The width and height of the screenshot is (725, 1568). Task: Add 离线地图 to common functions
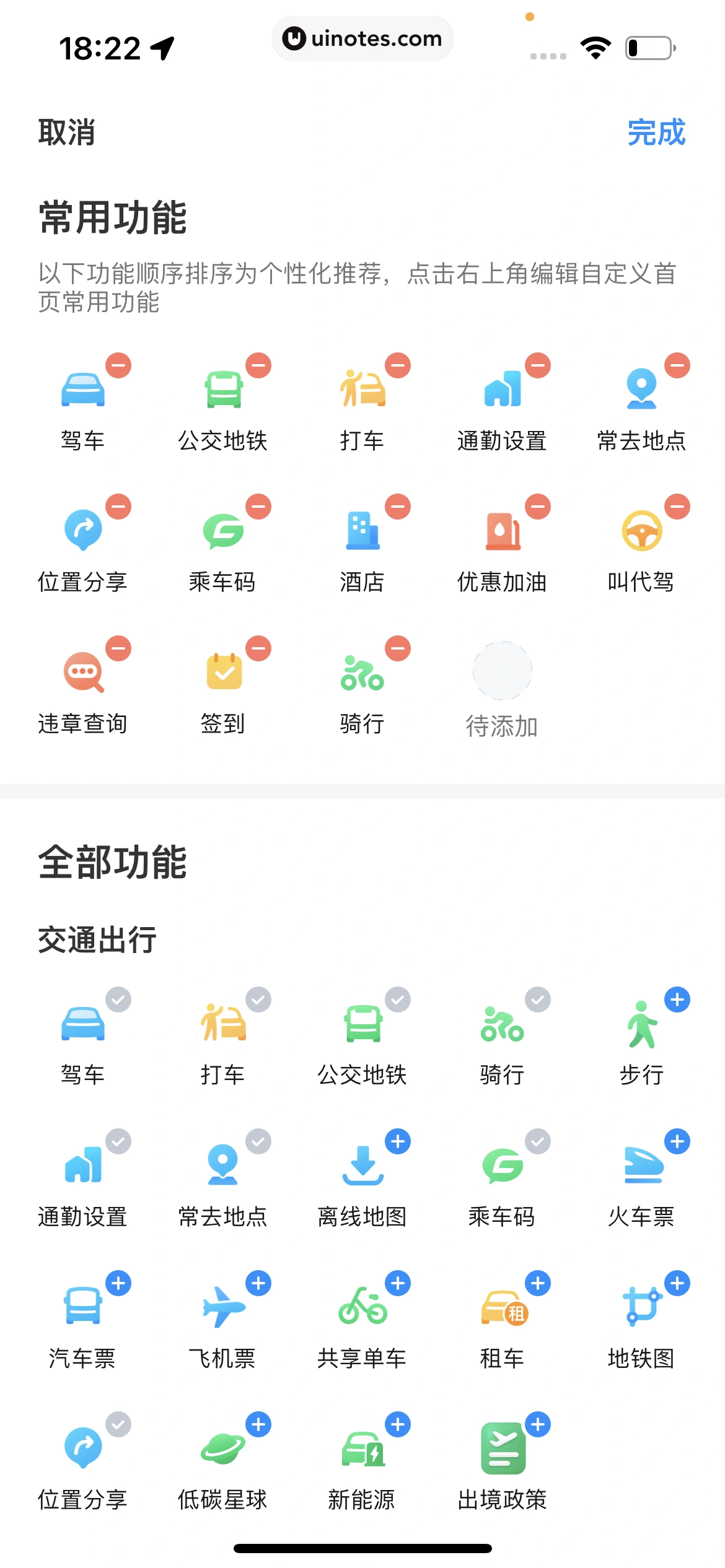(398, 1141)
